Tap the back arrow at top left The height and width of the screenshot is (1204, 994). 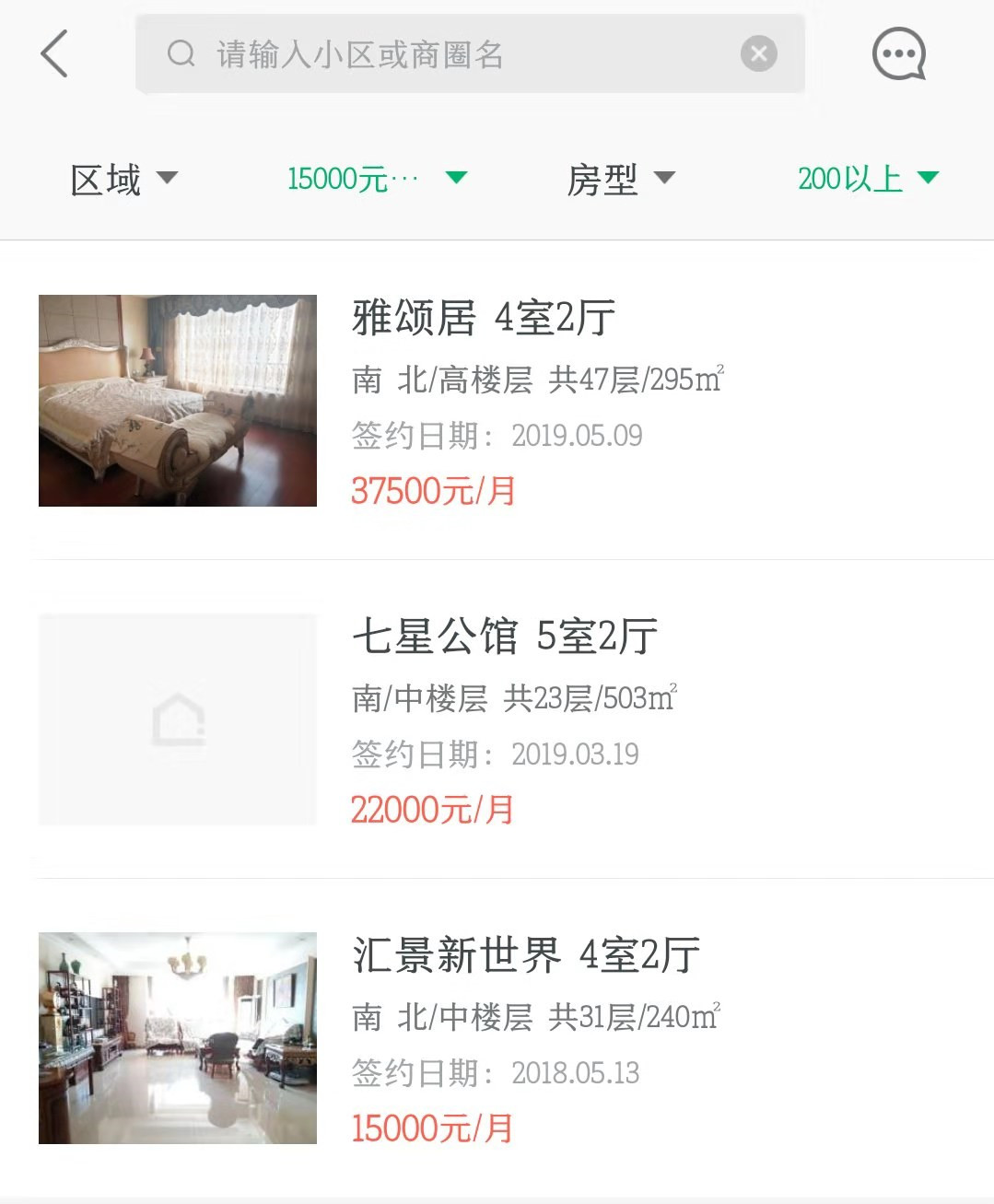[54, 53]
